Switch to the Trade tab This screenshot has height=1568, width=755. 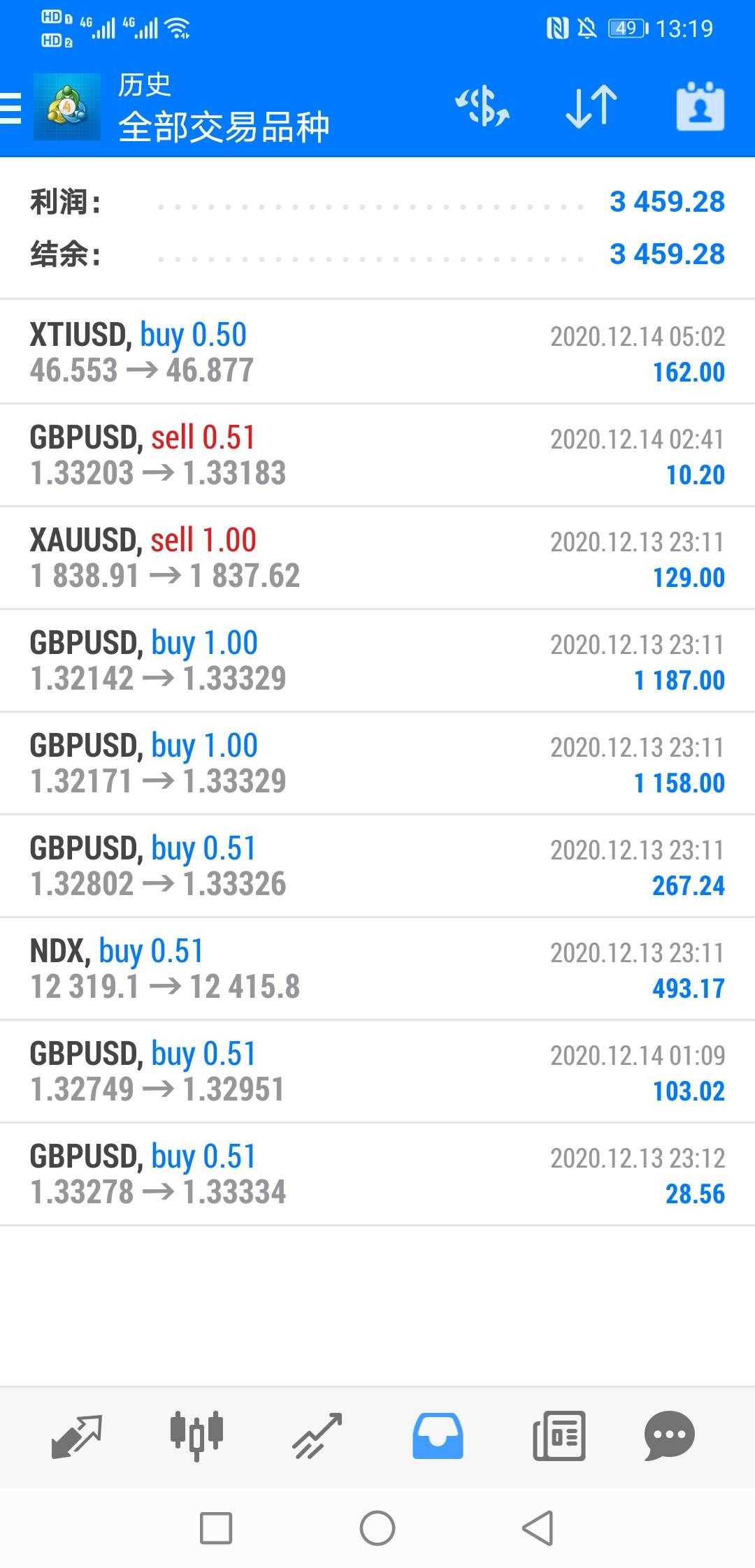(317, 1437)
